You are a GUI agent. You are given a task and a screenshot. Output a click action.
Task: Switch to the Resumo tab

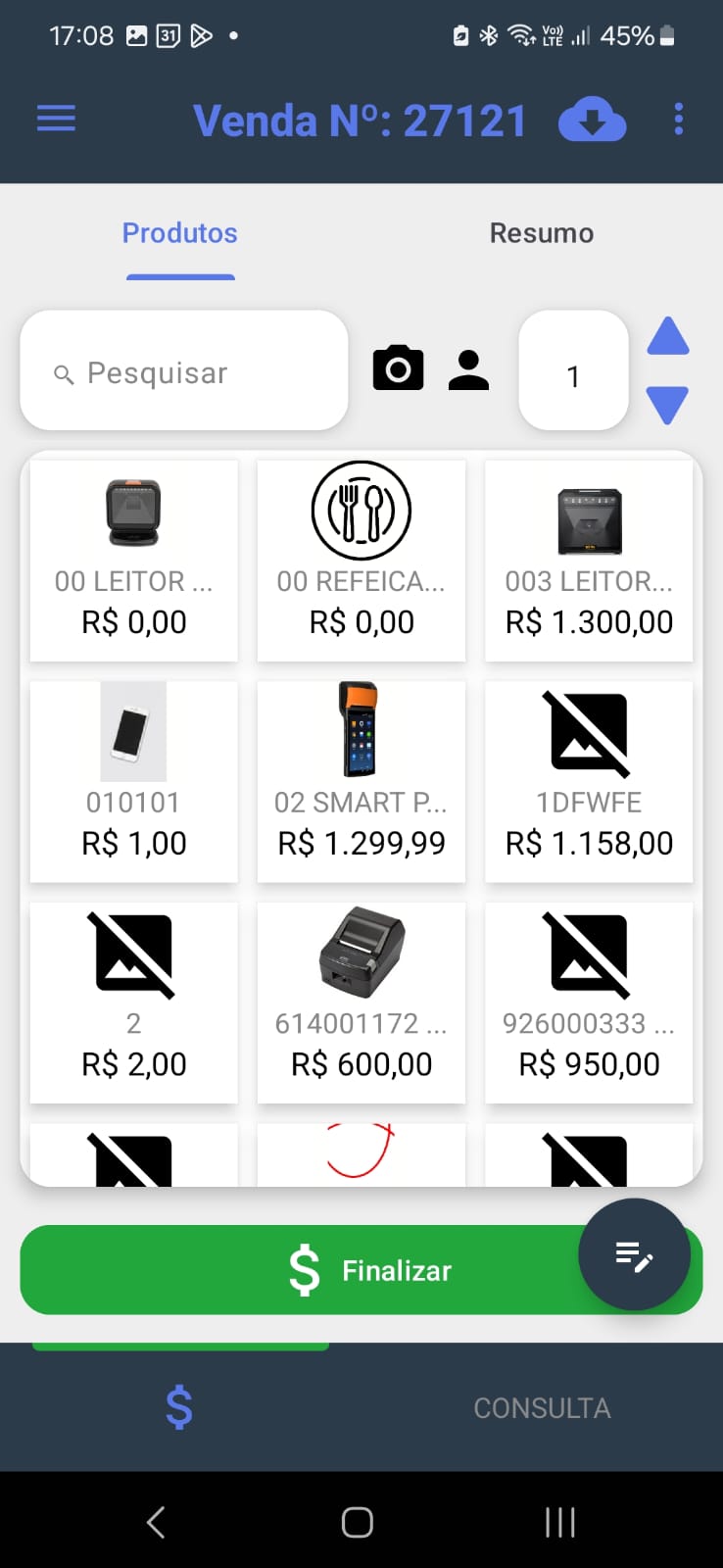click(541, 232)
